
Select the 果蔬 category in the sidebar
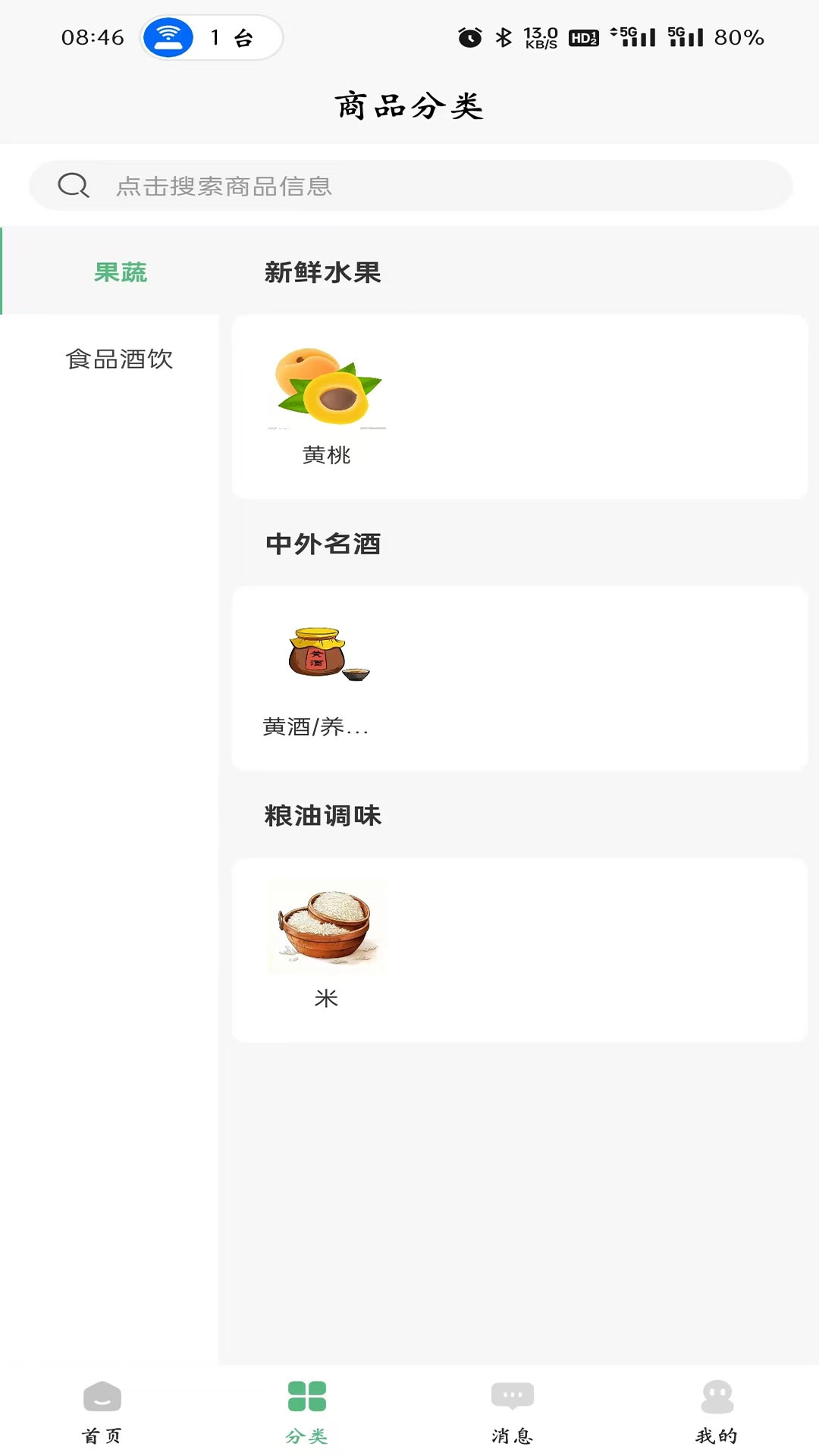click(121, 271)
